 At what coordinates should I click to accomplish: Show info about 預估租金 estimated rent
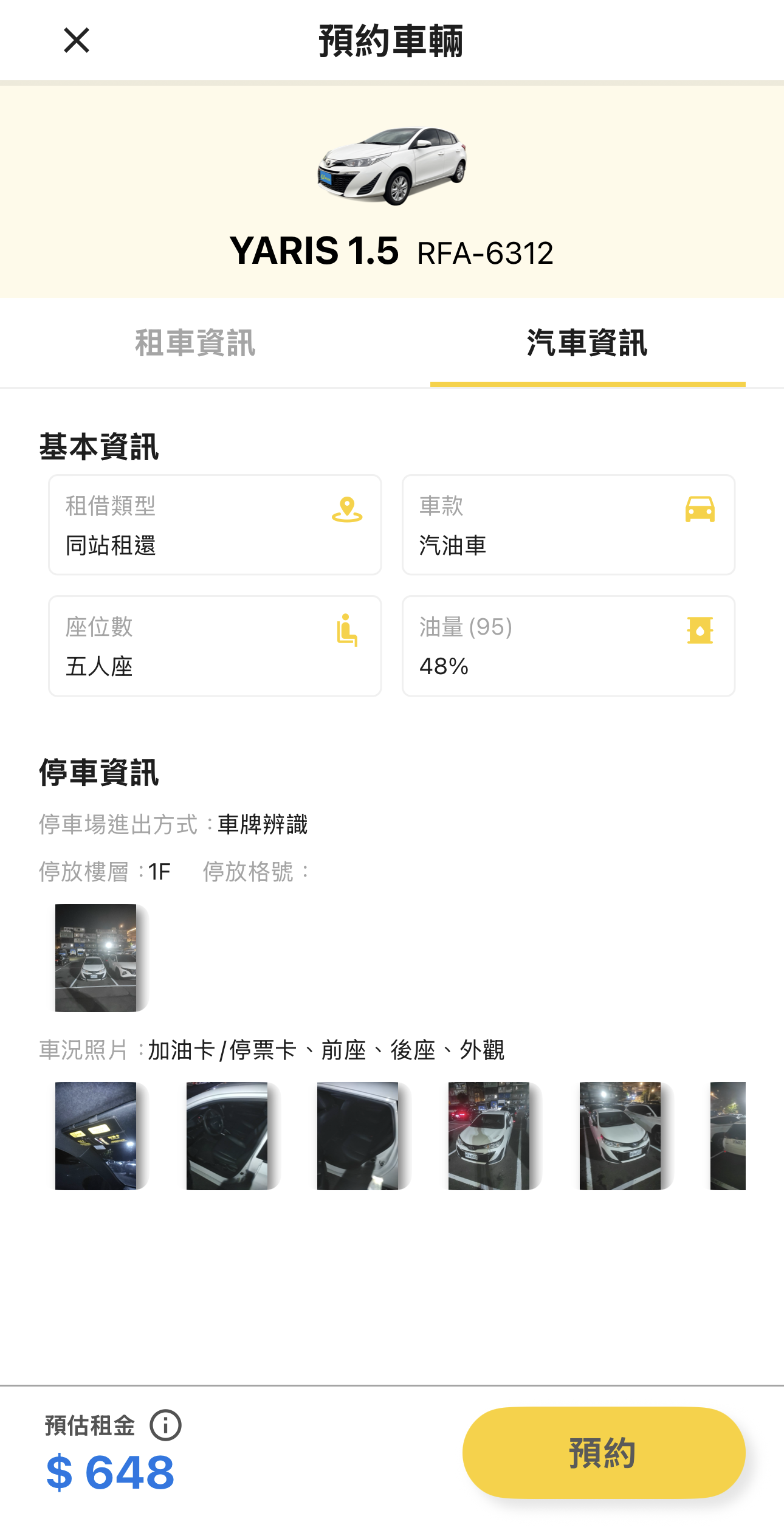pos(165,1425)
